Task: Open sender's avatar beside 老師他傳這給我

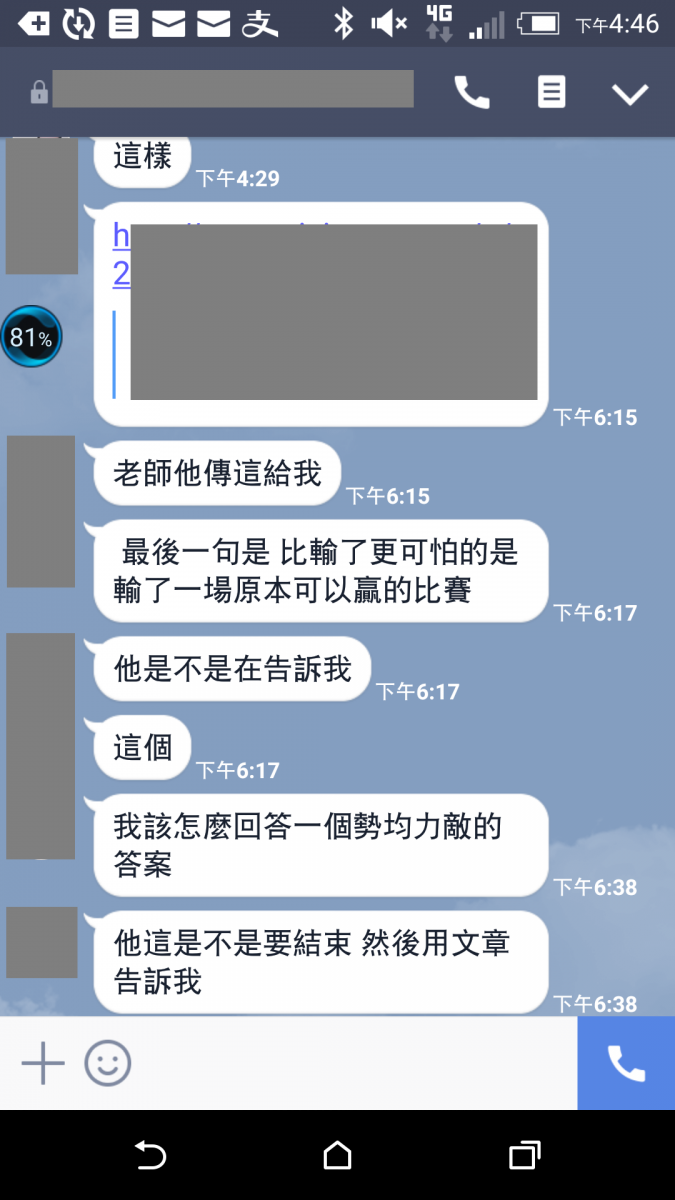Action: (x=41, y=511)
